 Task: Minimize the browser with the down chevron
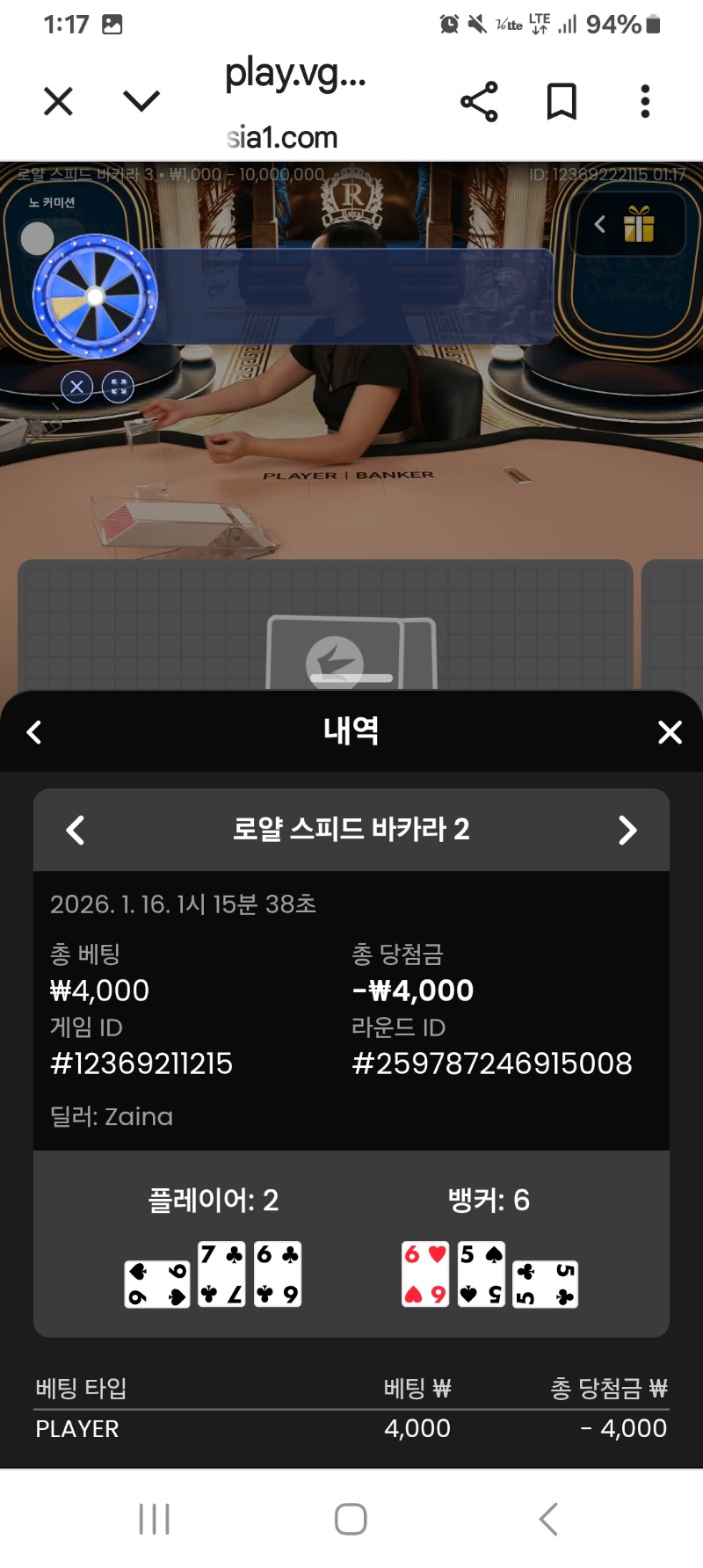click(x=141, y=102)
